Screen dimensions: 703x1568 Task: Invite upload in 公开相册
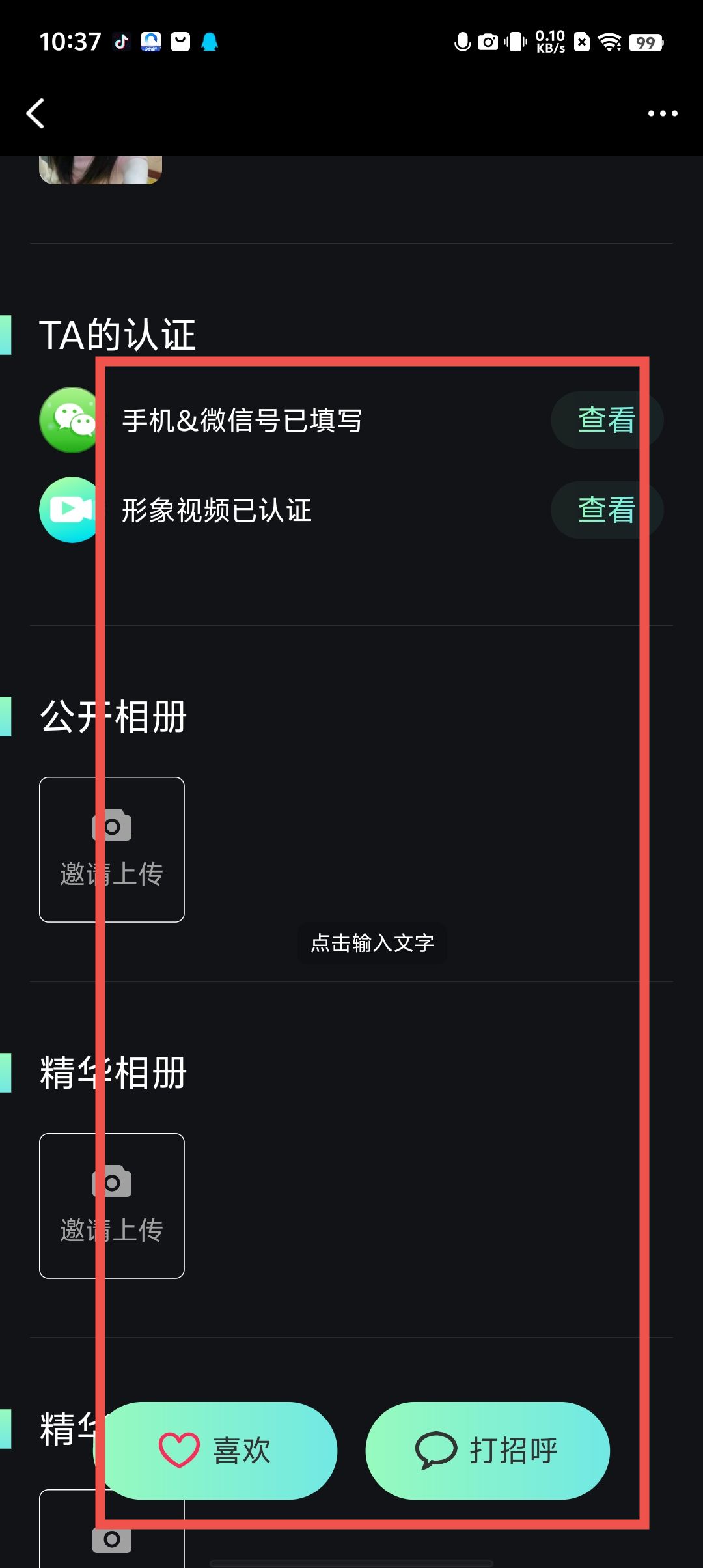point(112,849)
